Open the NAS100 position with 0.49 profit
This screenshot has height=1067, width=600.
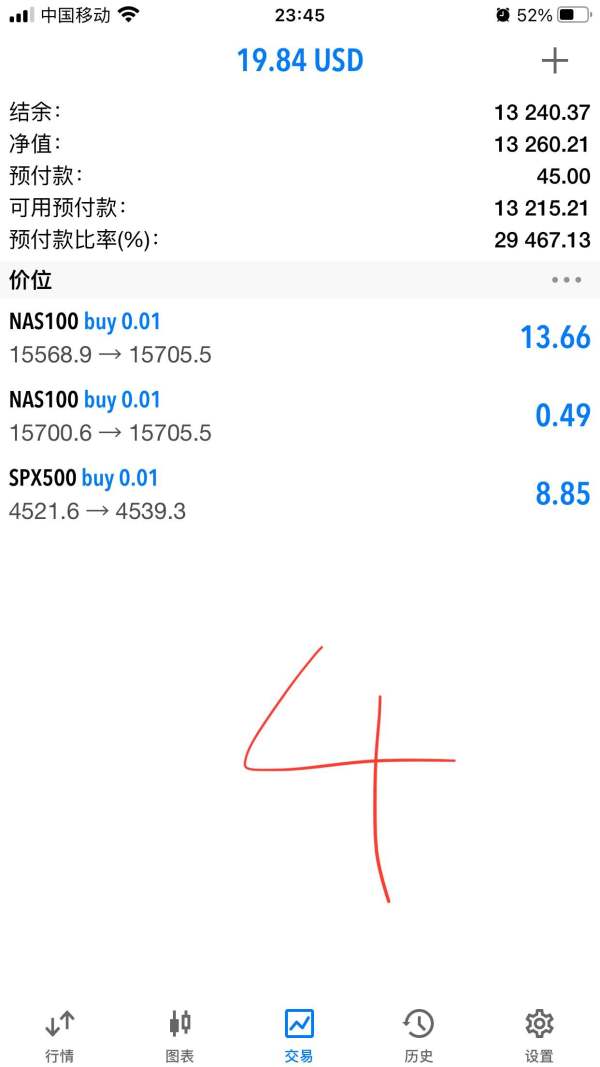pos(300,416)
